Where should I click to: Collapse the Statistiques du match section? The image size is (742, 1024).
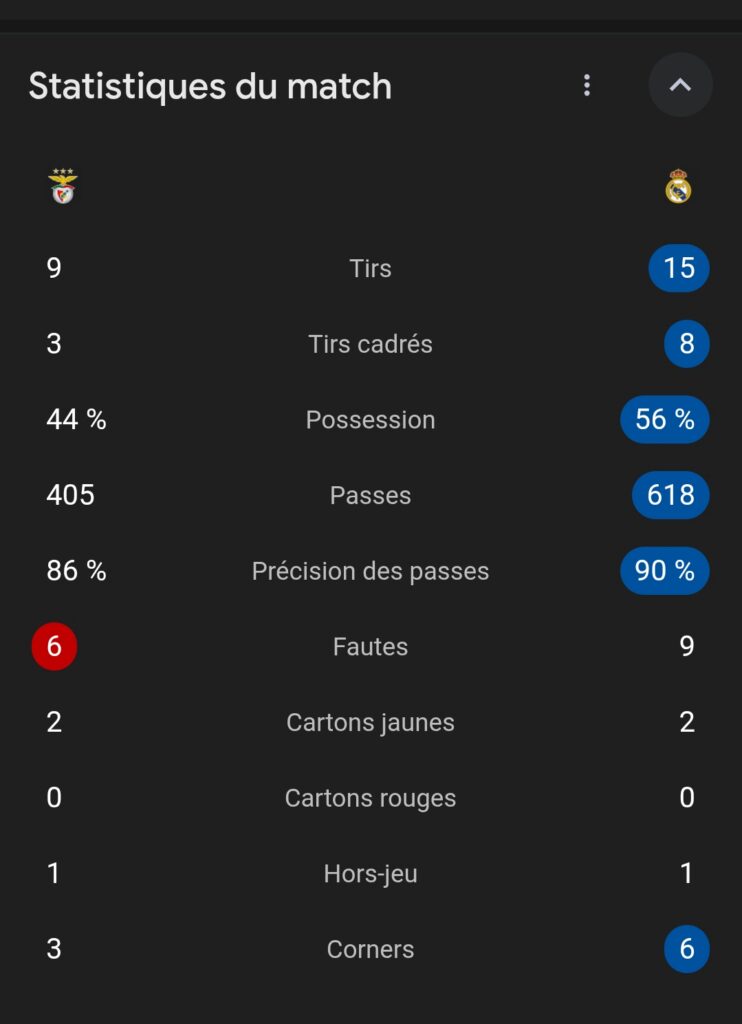pyautogui.click(x=680, y=85)
